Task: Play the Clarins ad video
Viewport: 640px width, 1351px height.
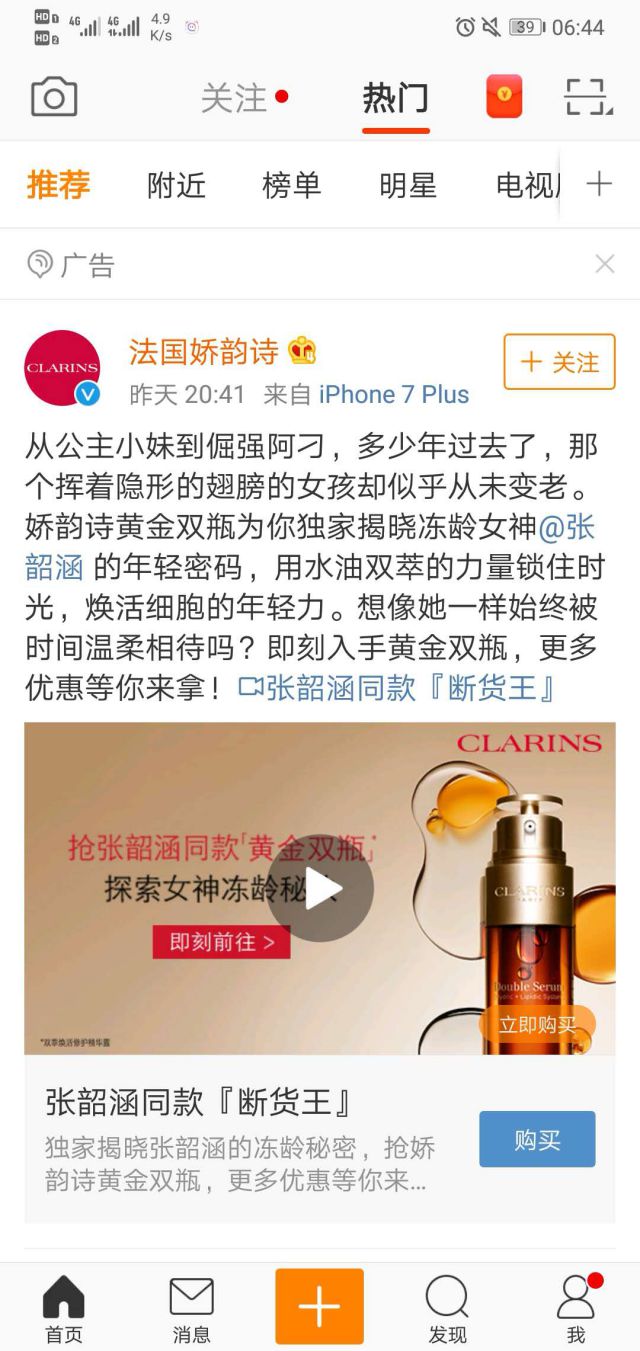Action: 320,888
